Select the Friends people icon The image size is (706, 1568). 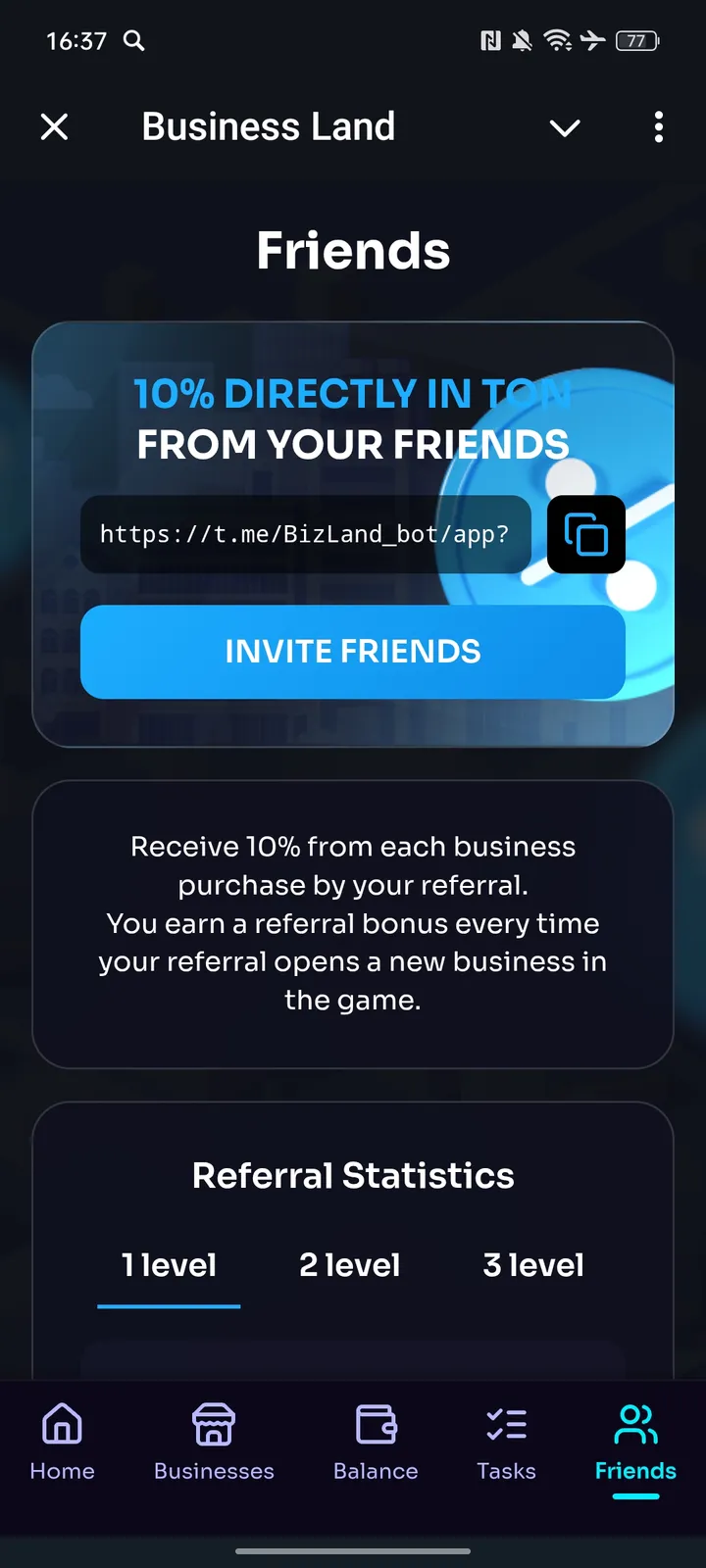pos(634,1423)
